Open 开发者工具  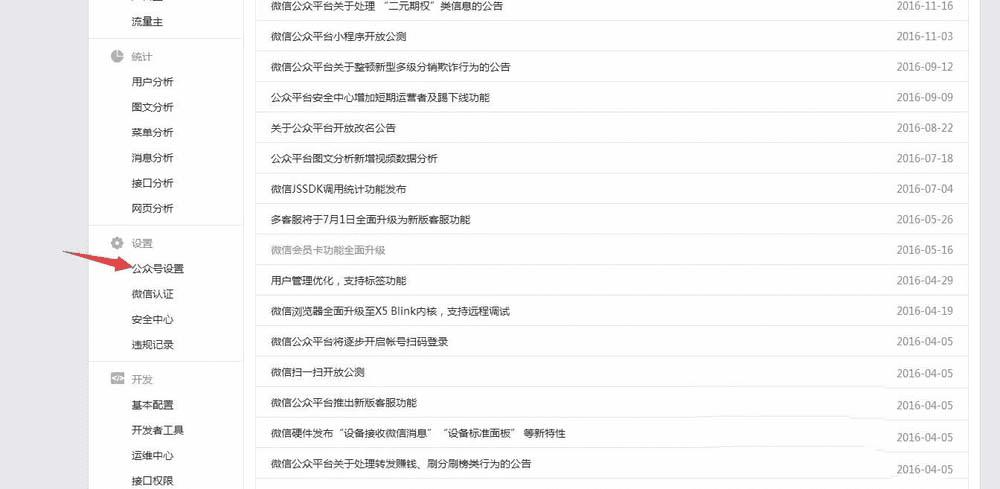(x=157, y=430)
